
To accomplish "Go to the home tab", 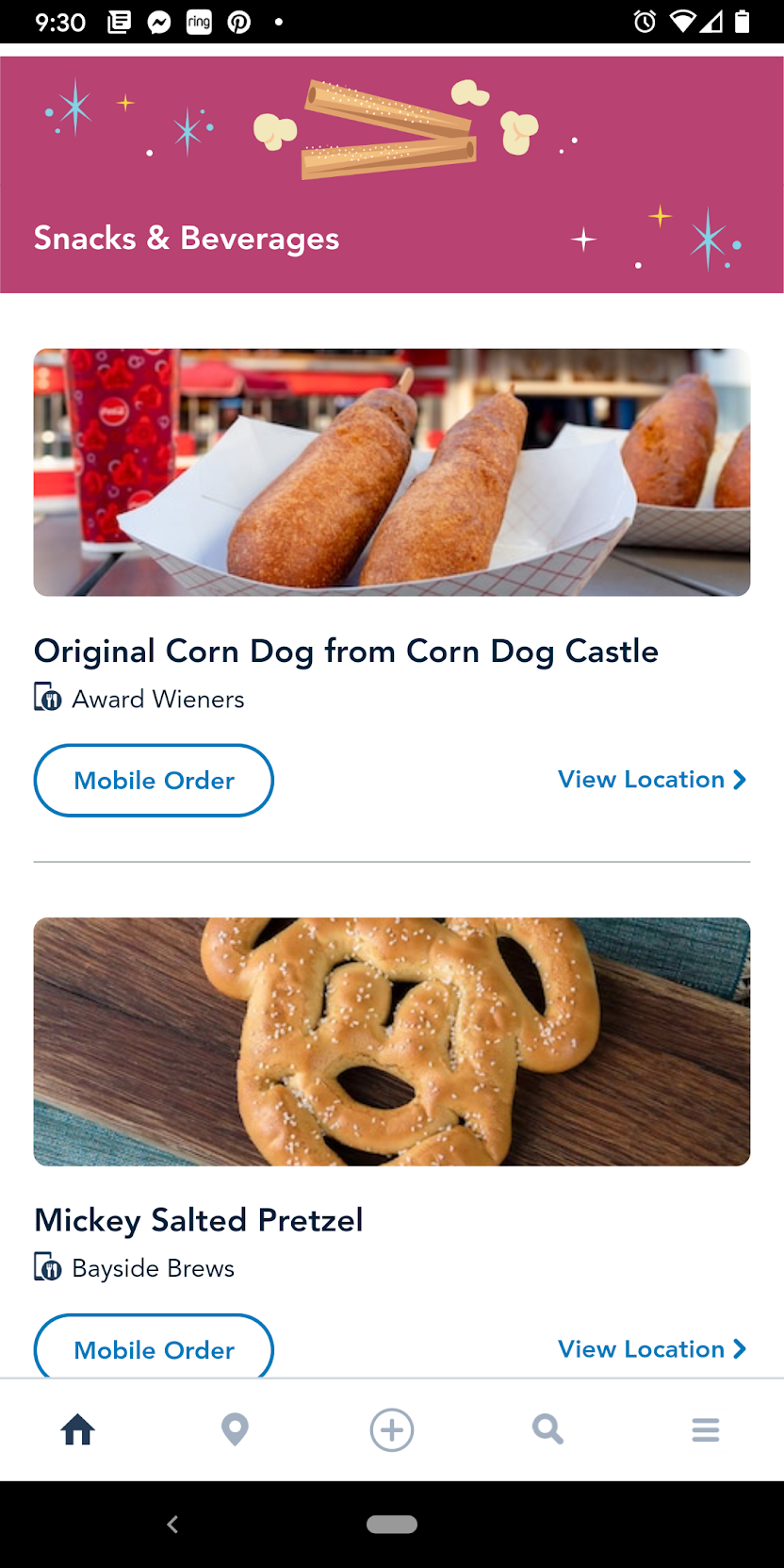I will [x=78, y=1430].
